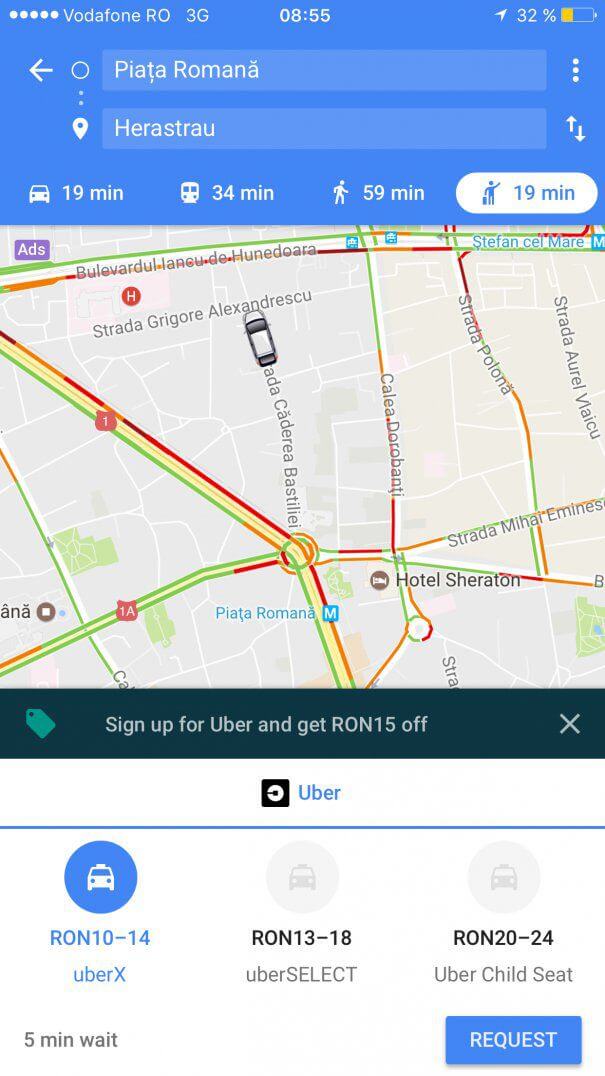Switch to transit mode, 34 min

point(227,193)
